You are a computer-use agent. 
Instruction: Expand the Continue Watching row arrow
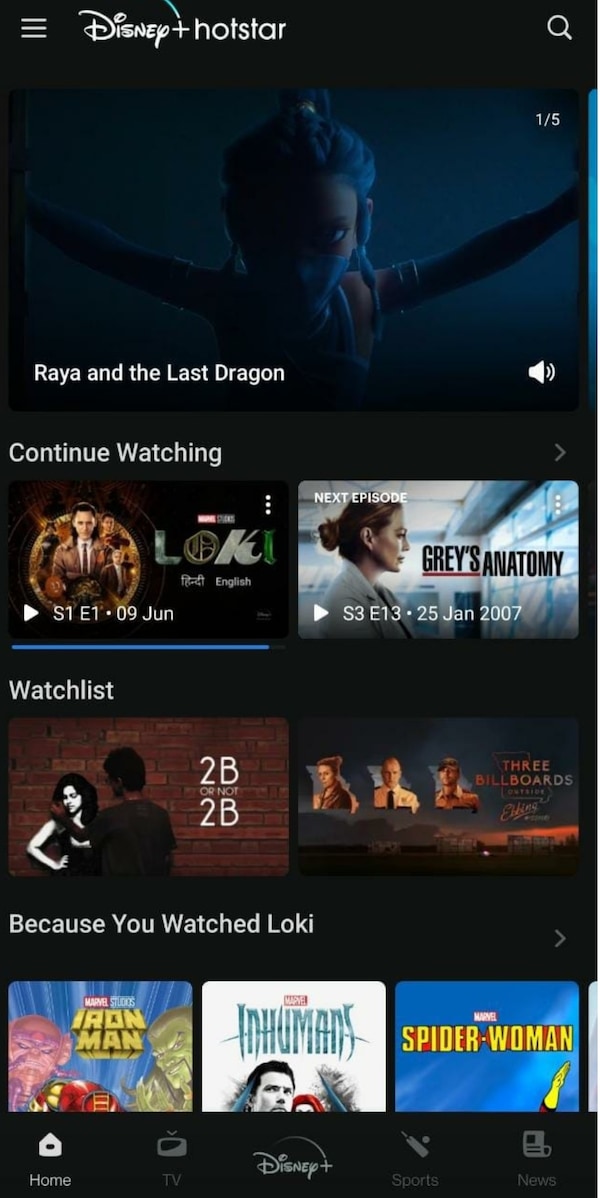(x=560, y=453)
